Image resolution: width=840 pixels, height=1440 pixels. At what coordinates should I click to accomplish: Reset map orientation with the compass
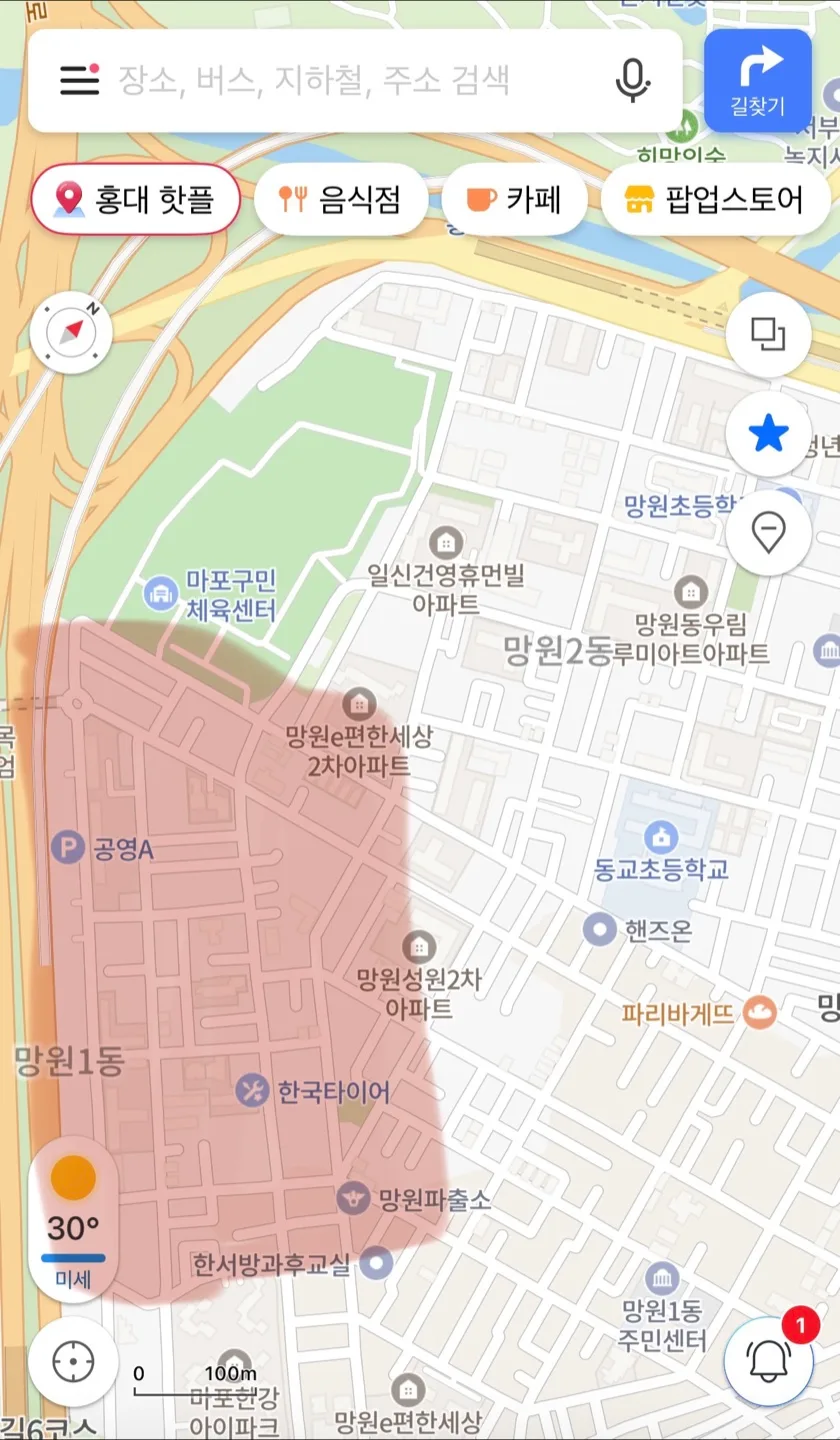(71, 333)
